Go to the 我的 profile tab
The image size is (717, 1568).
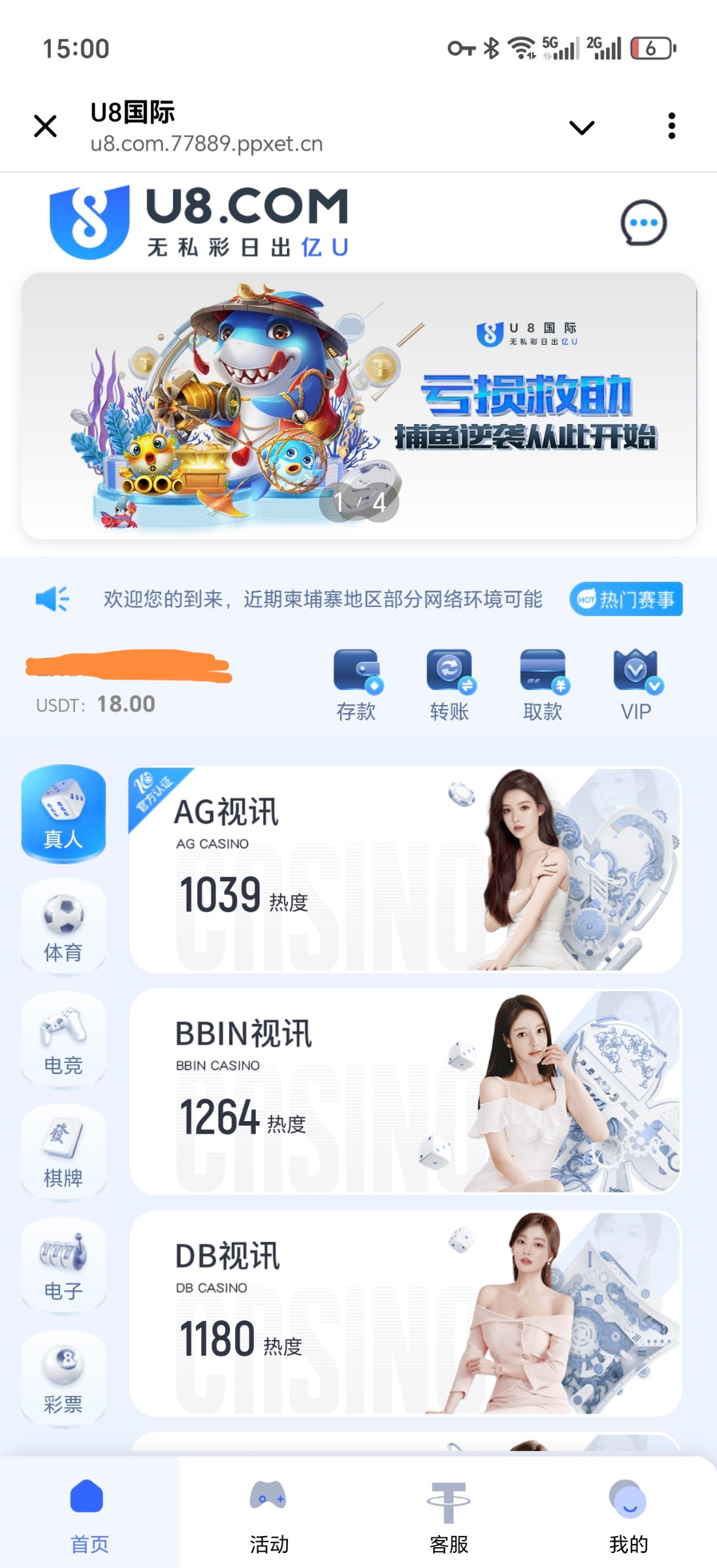tap(628, 1514)
